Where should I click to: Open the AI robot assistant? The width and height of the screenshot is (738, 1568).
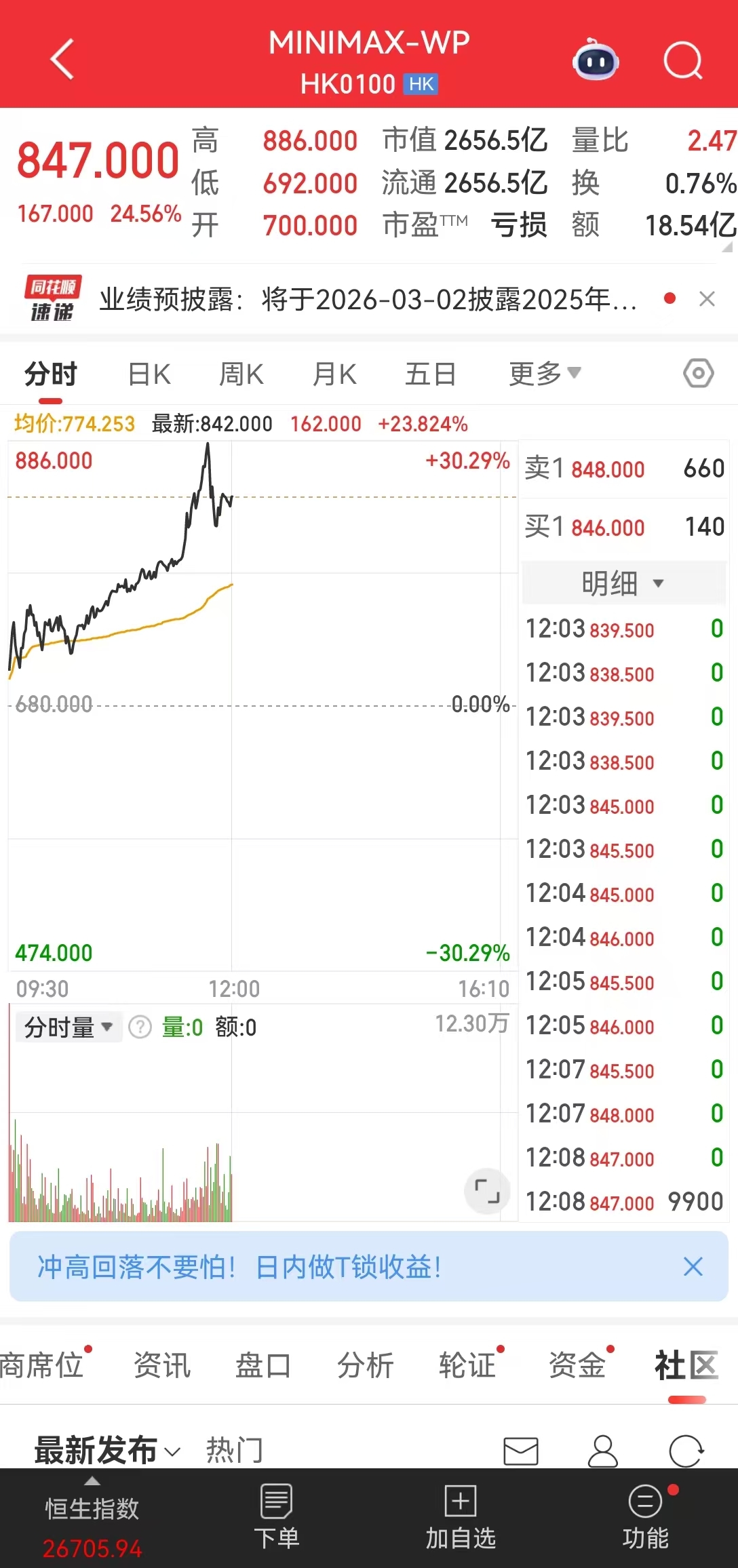(x=594, y=61)
